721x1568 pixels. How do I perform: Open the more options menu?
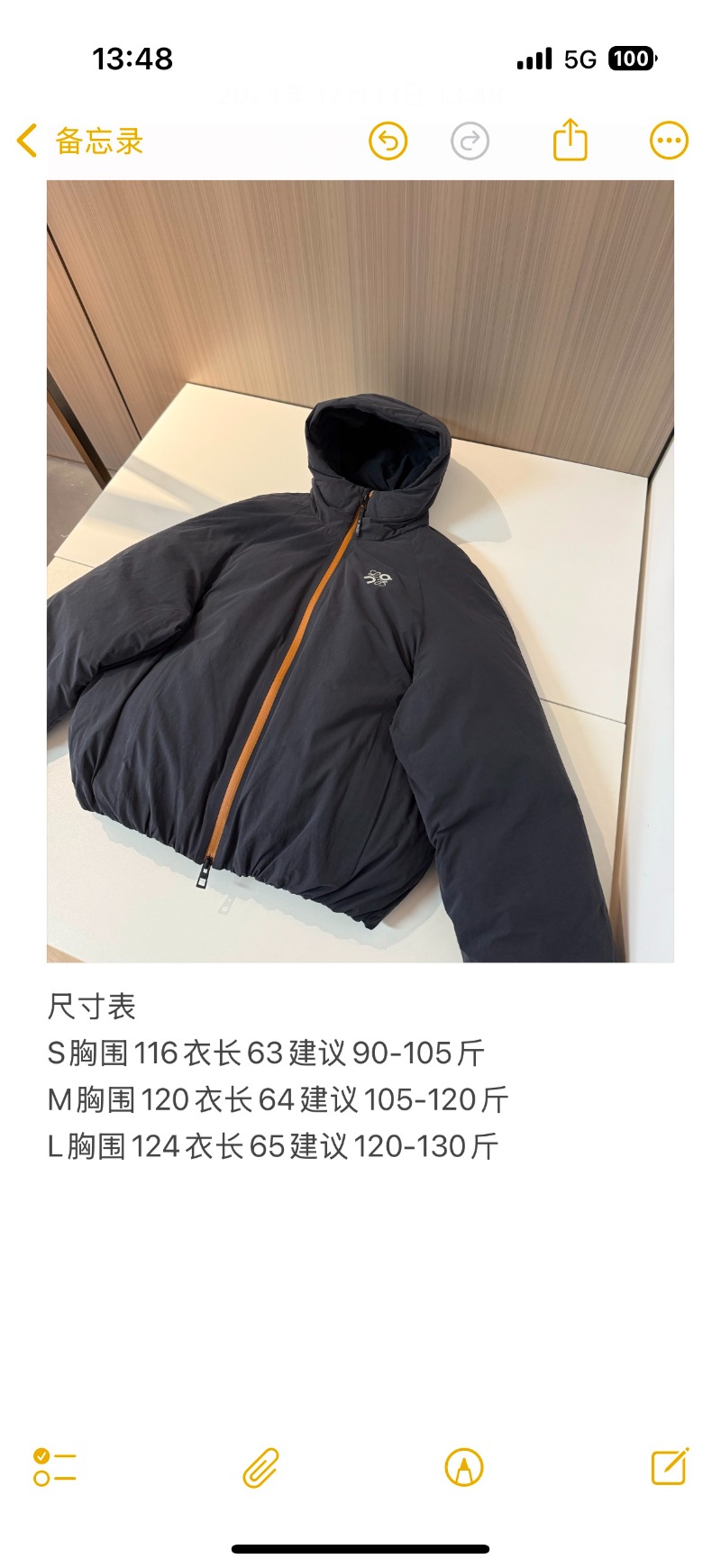click(x=669, y=141)
